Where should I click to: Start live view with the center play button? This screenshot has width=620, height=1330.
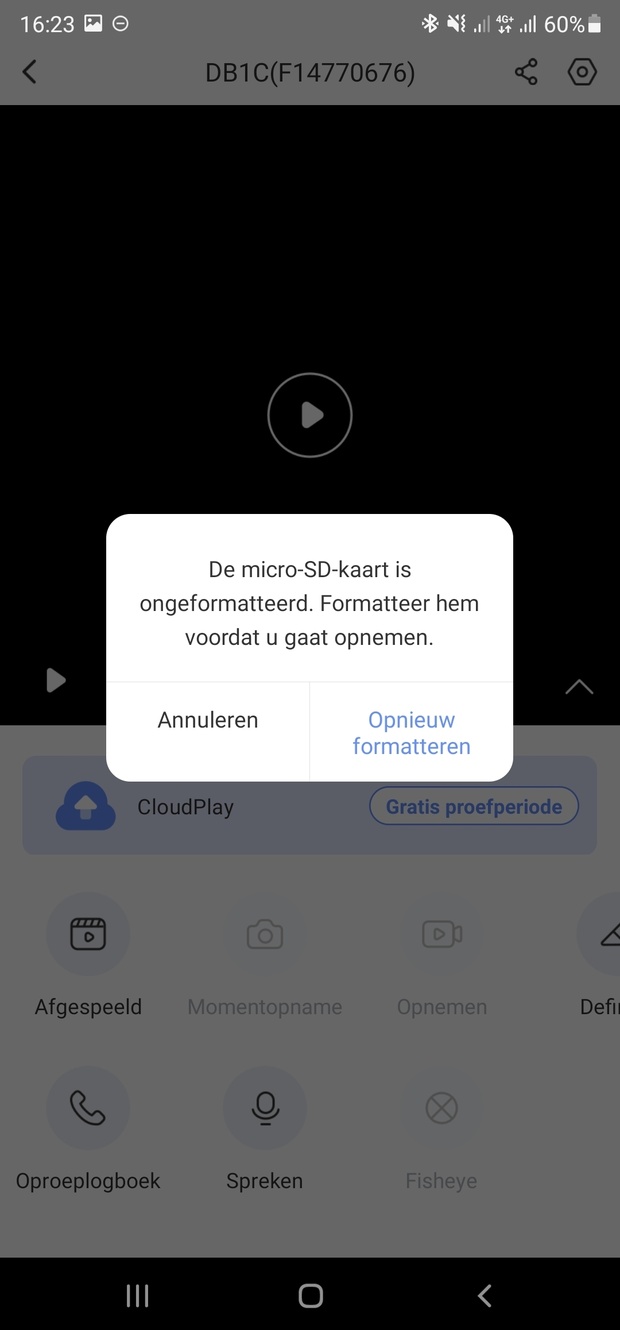coord(310,415)
